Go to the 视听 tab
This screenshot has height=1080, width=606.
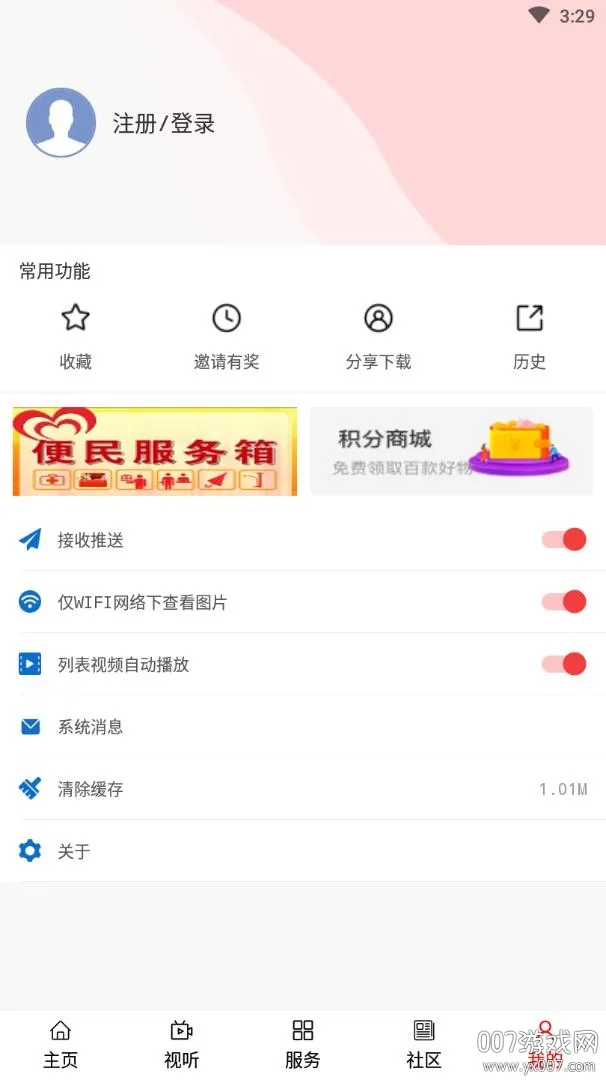click(x=182, y=1044)
